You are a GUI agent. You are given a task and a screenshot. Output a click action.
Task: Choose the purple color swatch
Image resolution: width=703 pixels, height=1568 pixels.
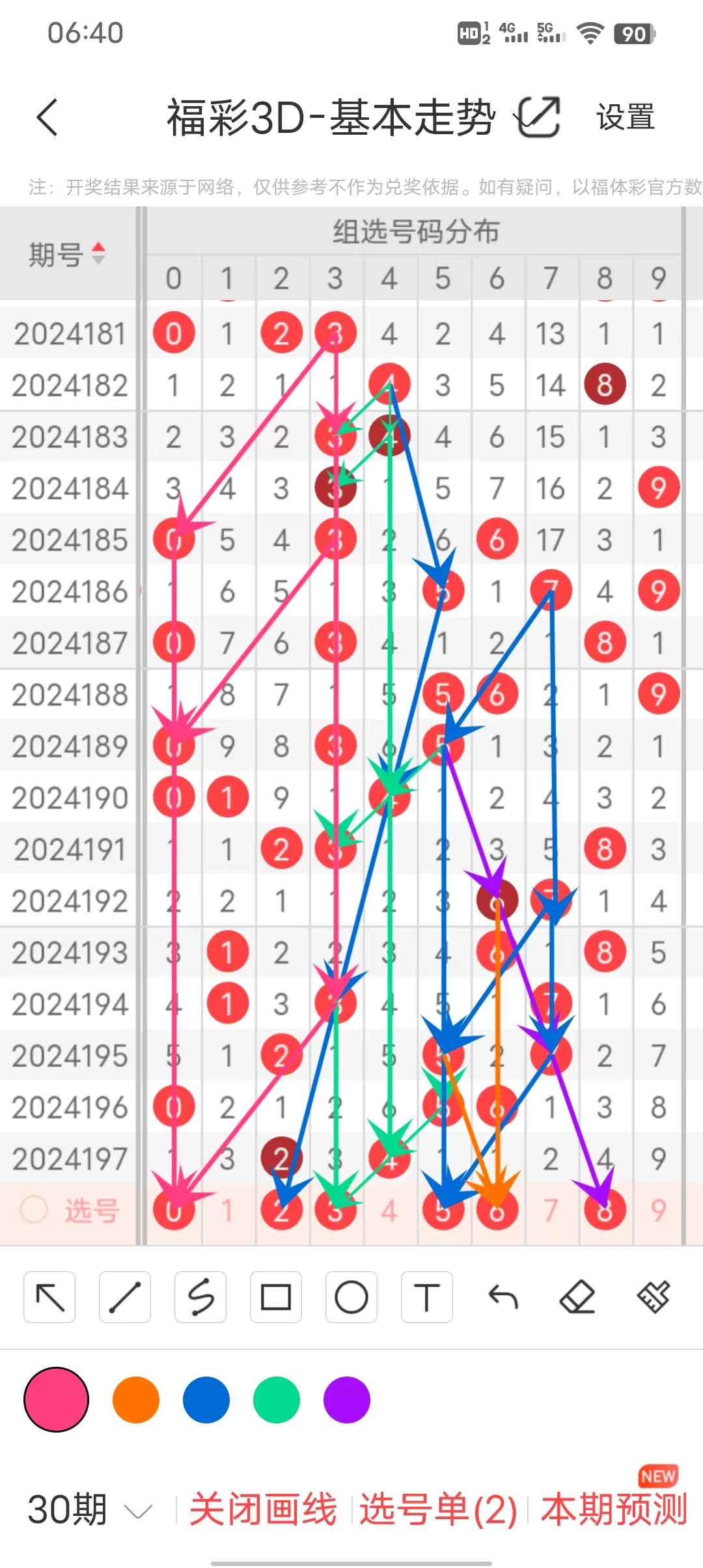(x=347, y=1399)
